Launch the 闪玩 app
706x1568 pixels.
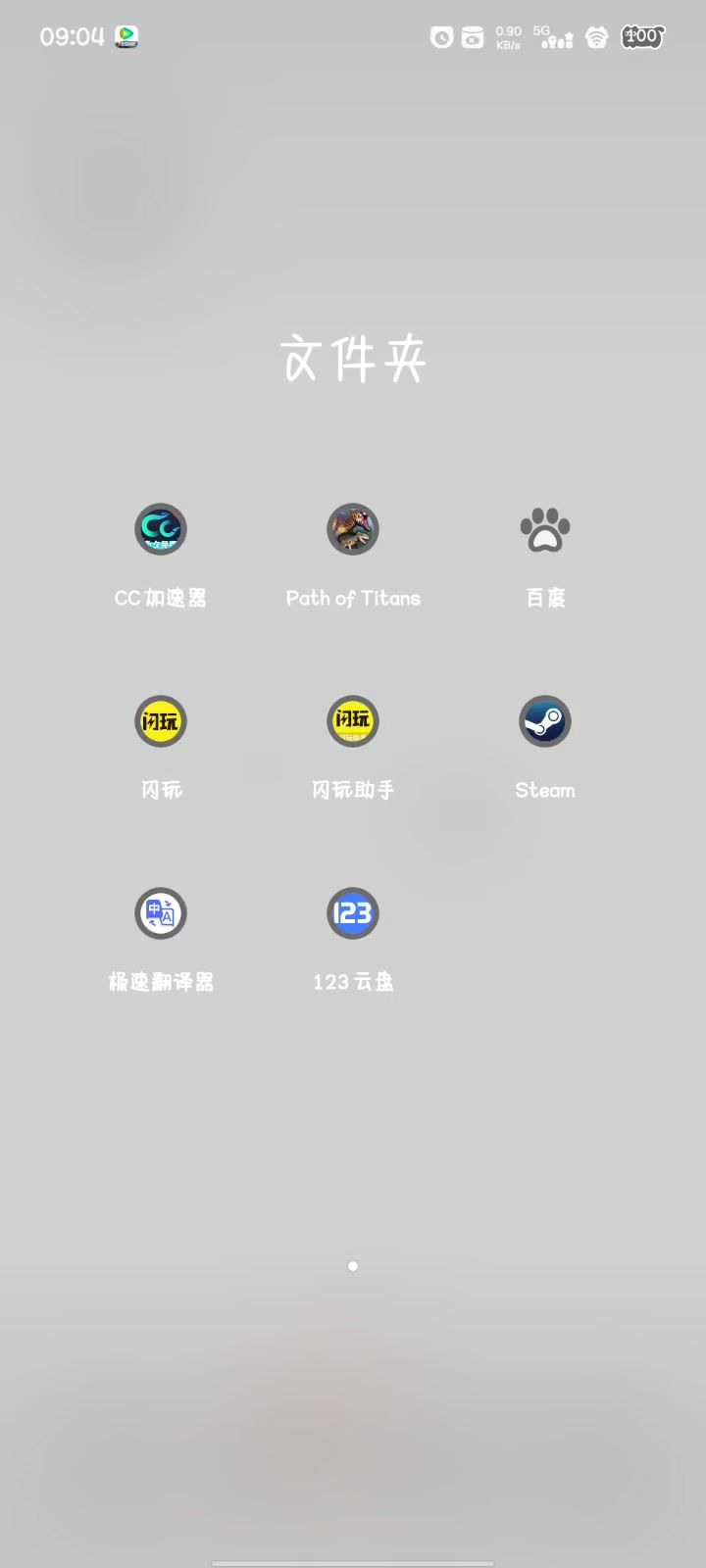click(x=160, y=722)
